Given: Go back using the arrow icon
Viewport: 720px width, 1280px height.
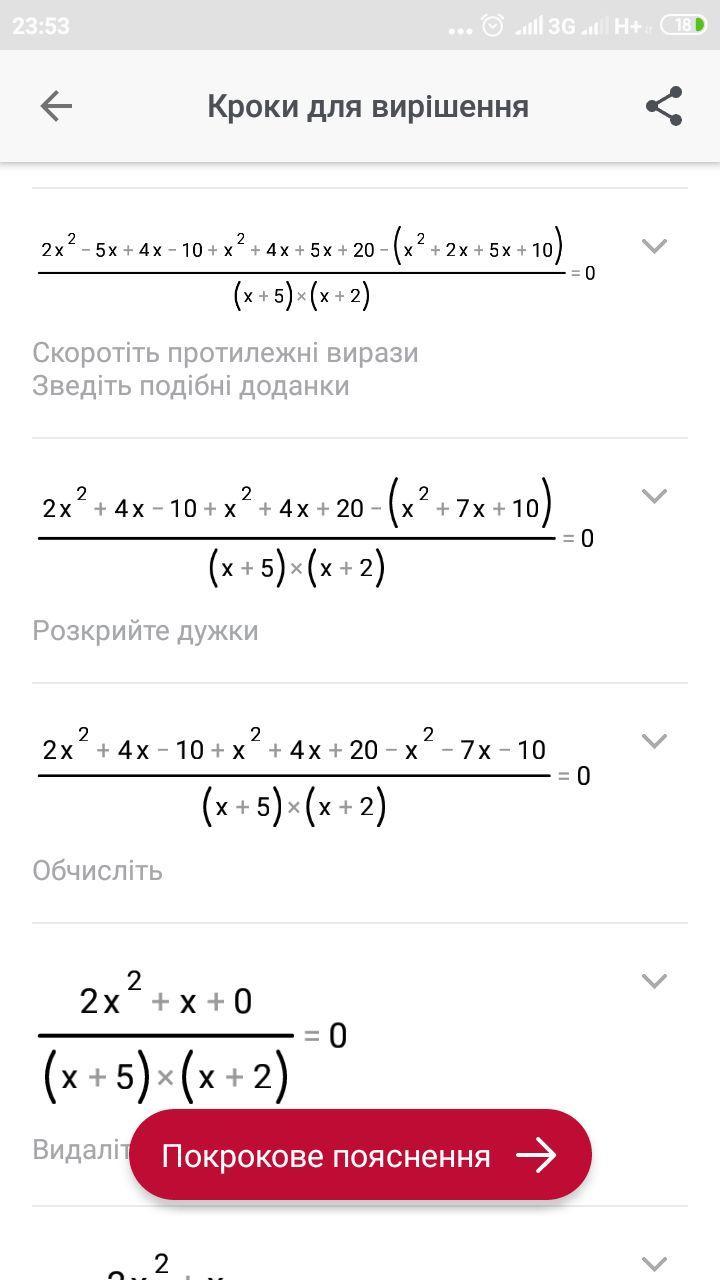Looking at the screenshot, I should coord(56,106).
